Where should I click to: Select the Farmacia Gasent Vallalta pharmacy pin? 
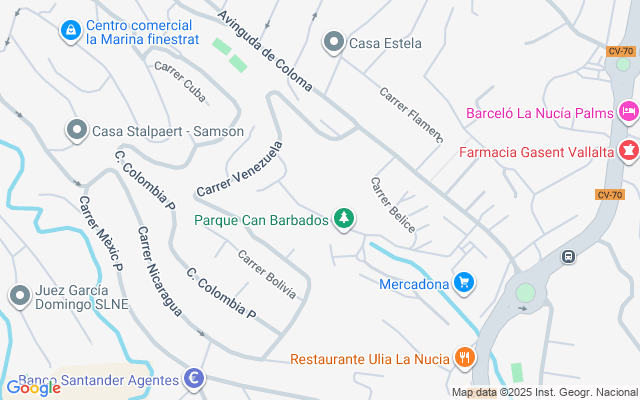(x=628, y=152)
